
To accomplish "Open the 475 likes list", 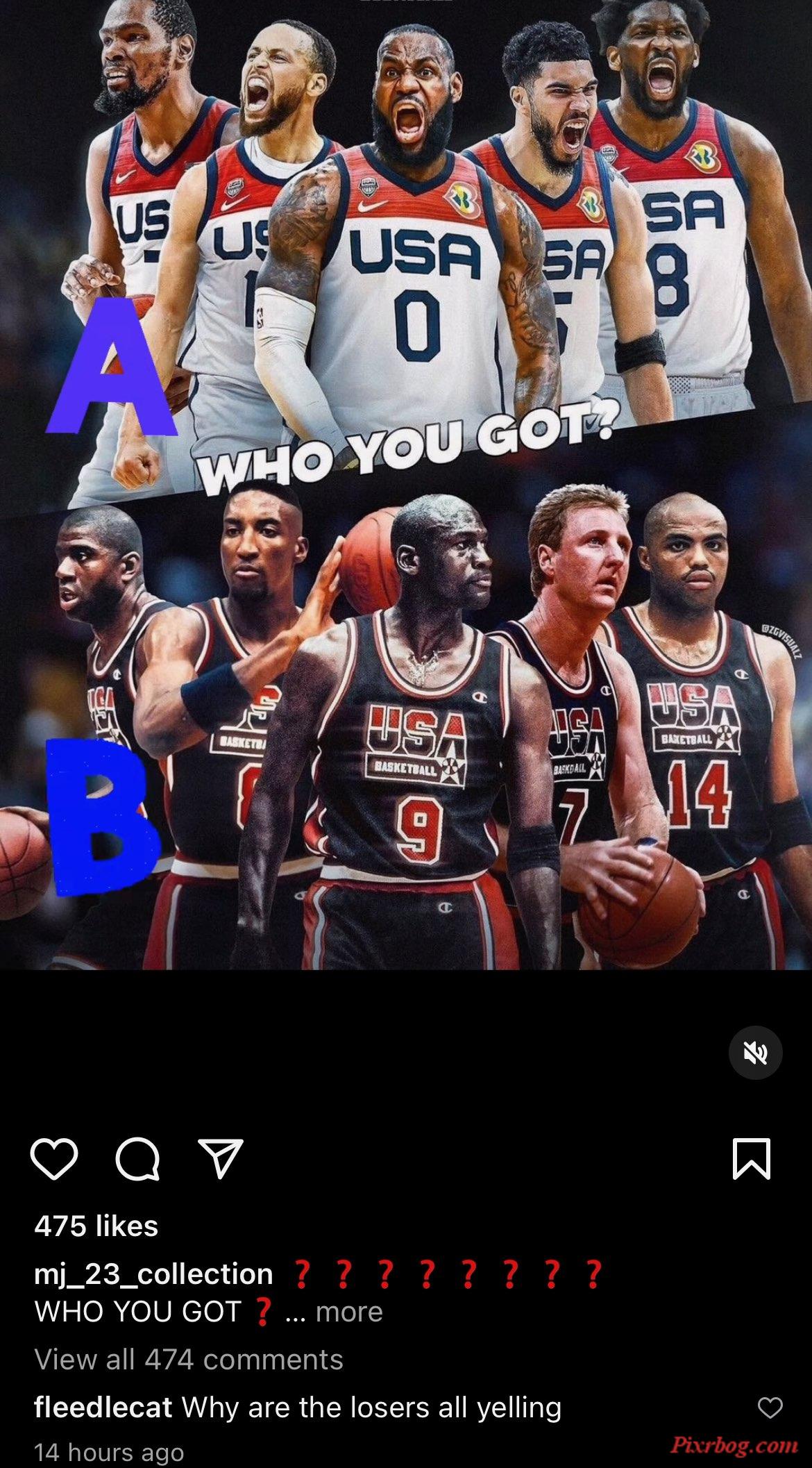I will click(x=96, y=1226).
